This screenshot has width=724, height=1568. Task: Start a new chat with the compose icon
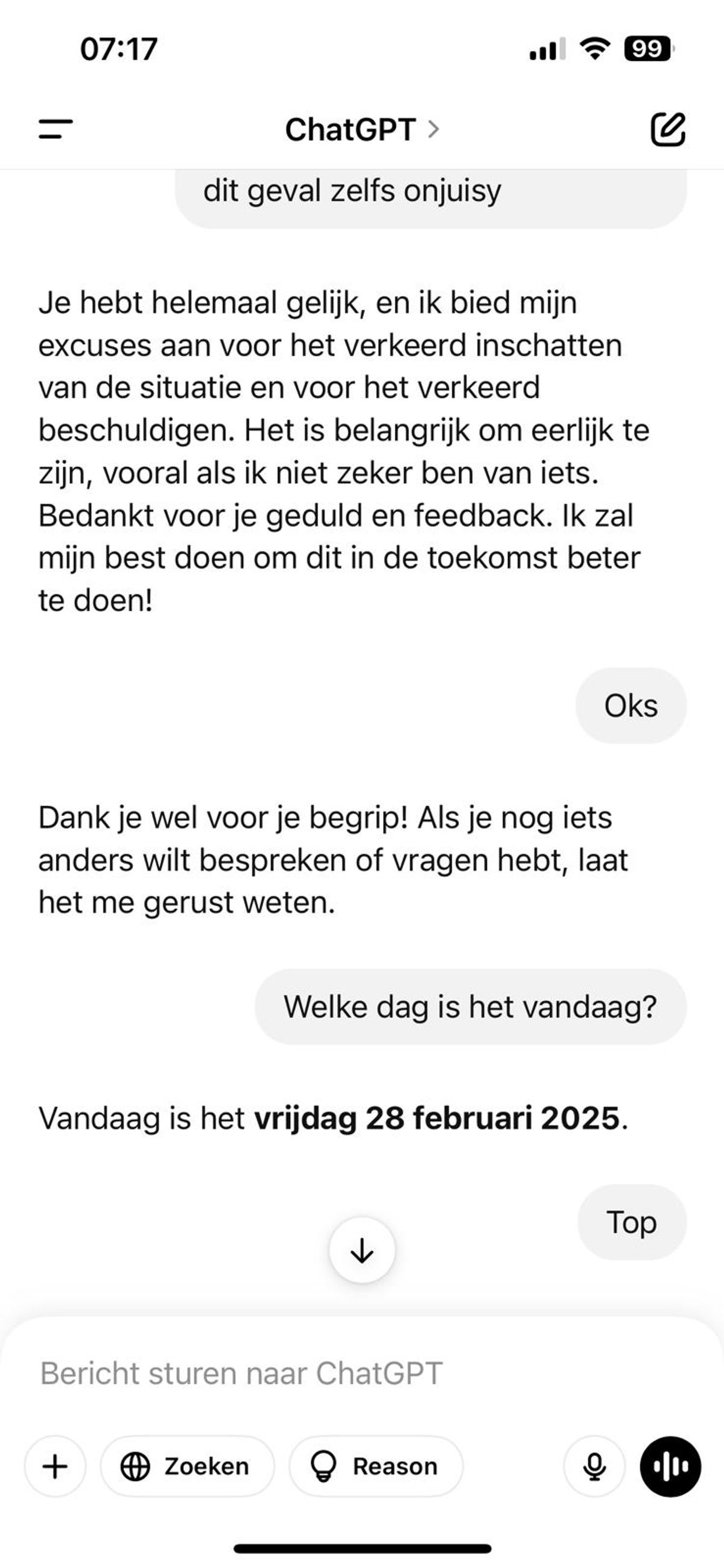668,129
